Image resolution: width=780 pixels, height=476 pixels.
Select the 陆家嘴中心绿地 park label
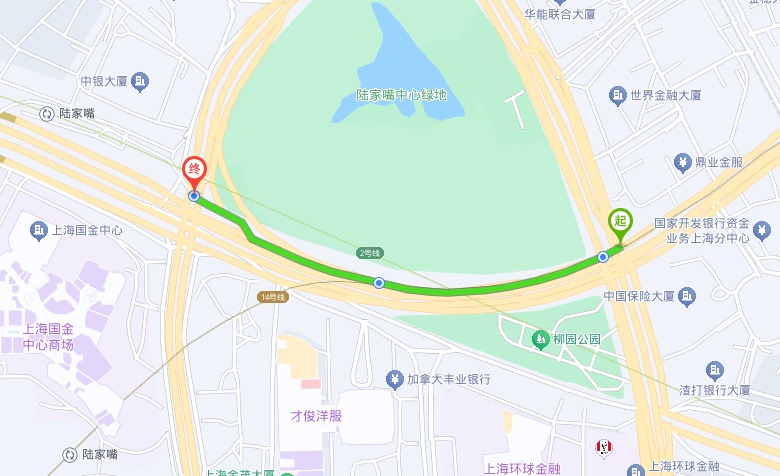402,95
